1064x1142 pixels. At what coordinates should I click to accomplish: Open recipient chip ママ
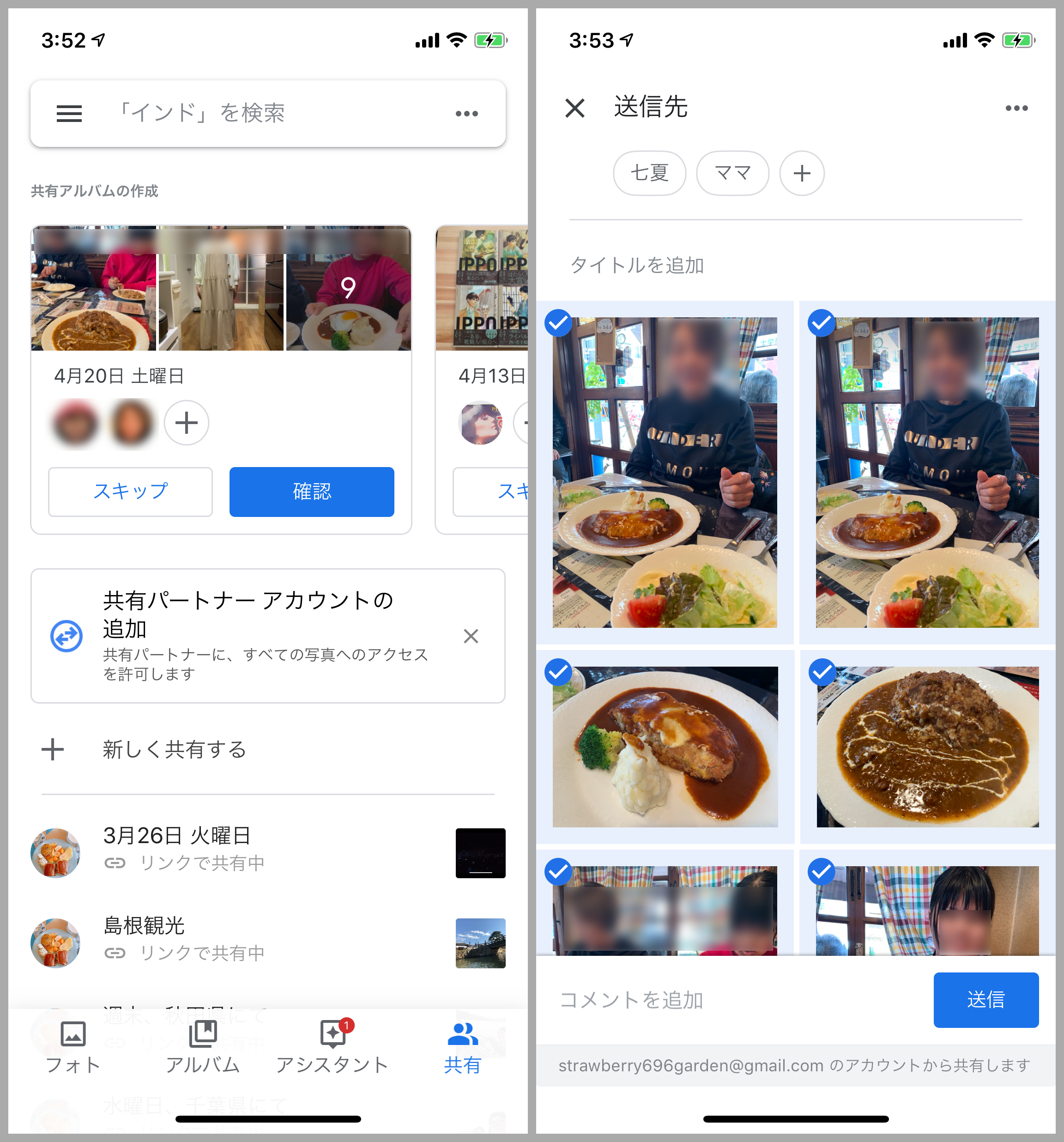733,173
